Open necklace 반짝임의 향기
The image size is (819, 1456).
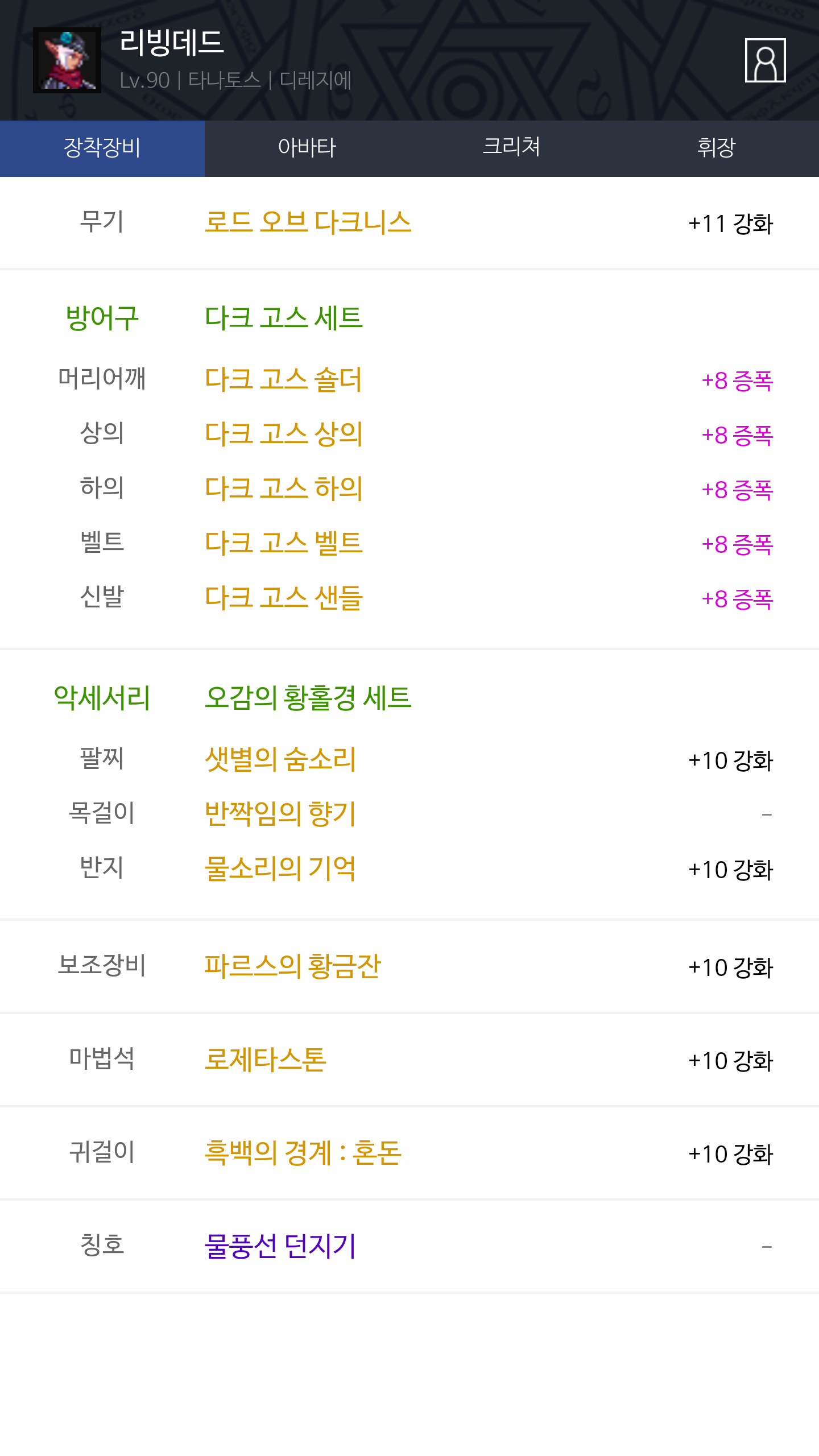click(280, 813)
